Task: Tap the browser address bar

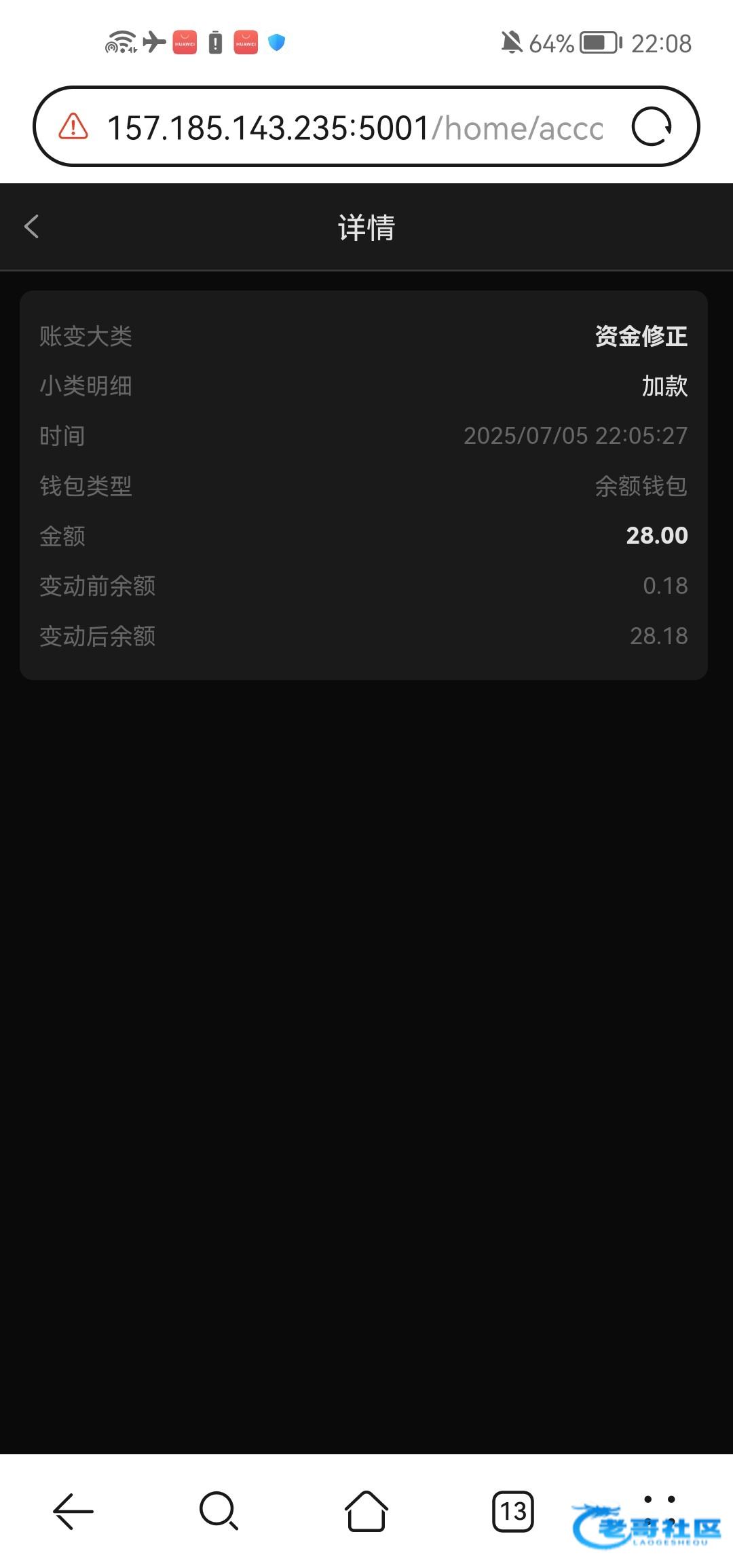Action: pos(354,127)
